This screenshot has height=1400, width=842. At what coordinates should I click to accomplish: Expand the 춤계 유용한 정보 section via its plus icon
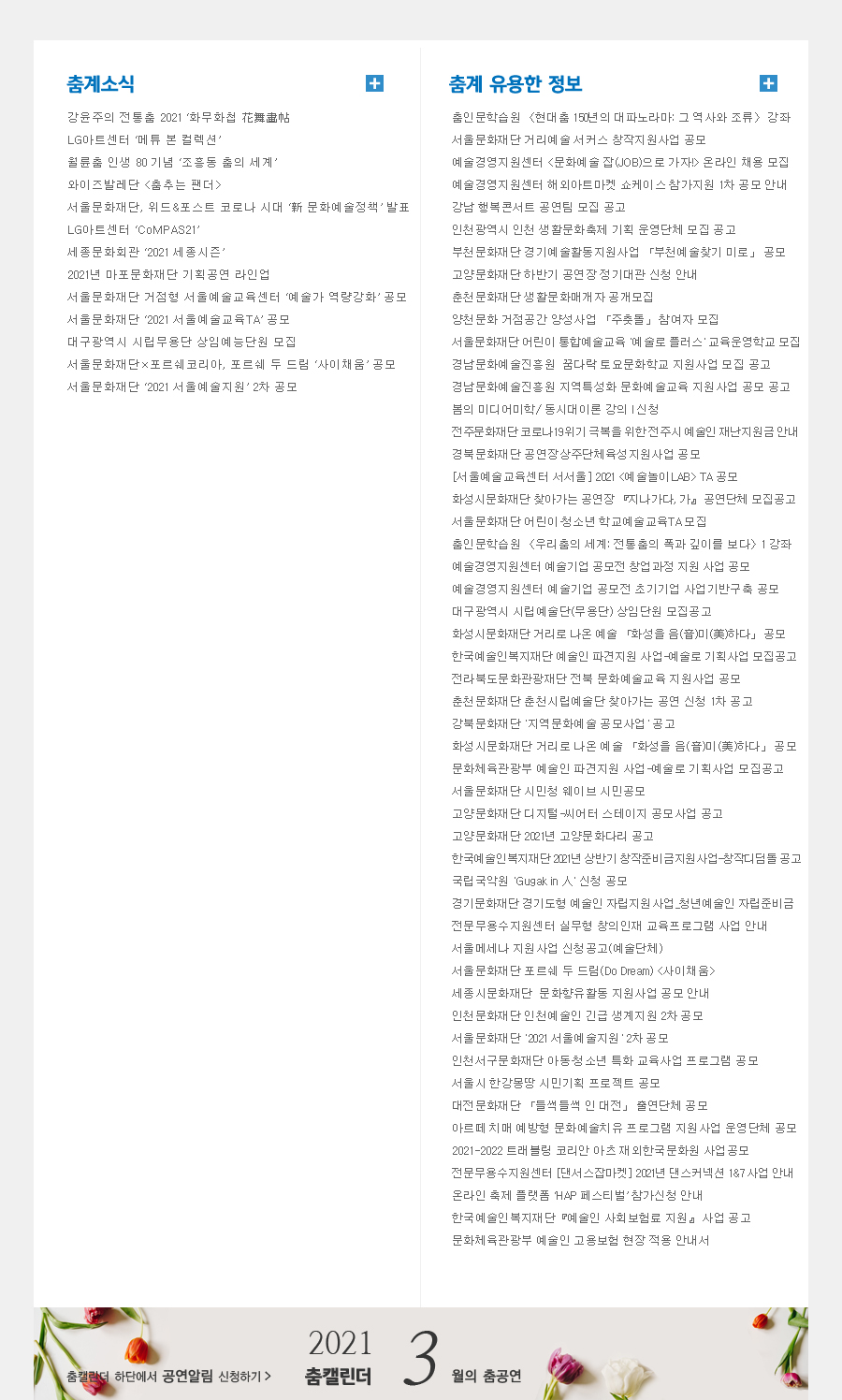pos(768,83)
